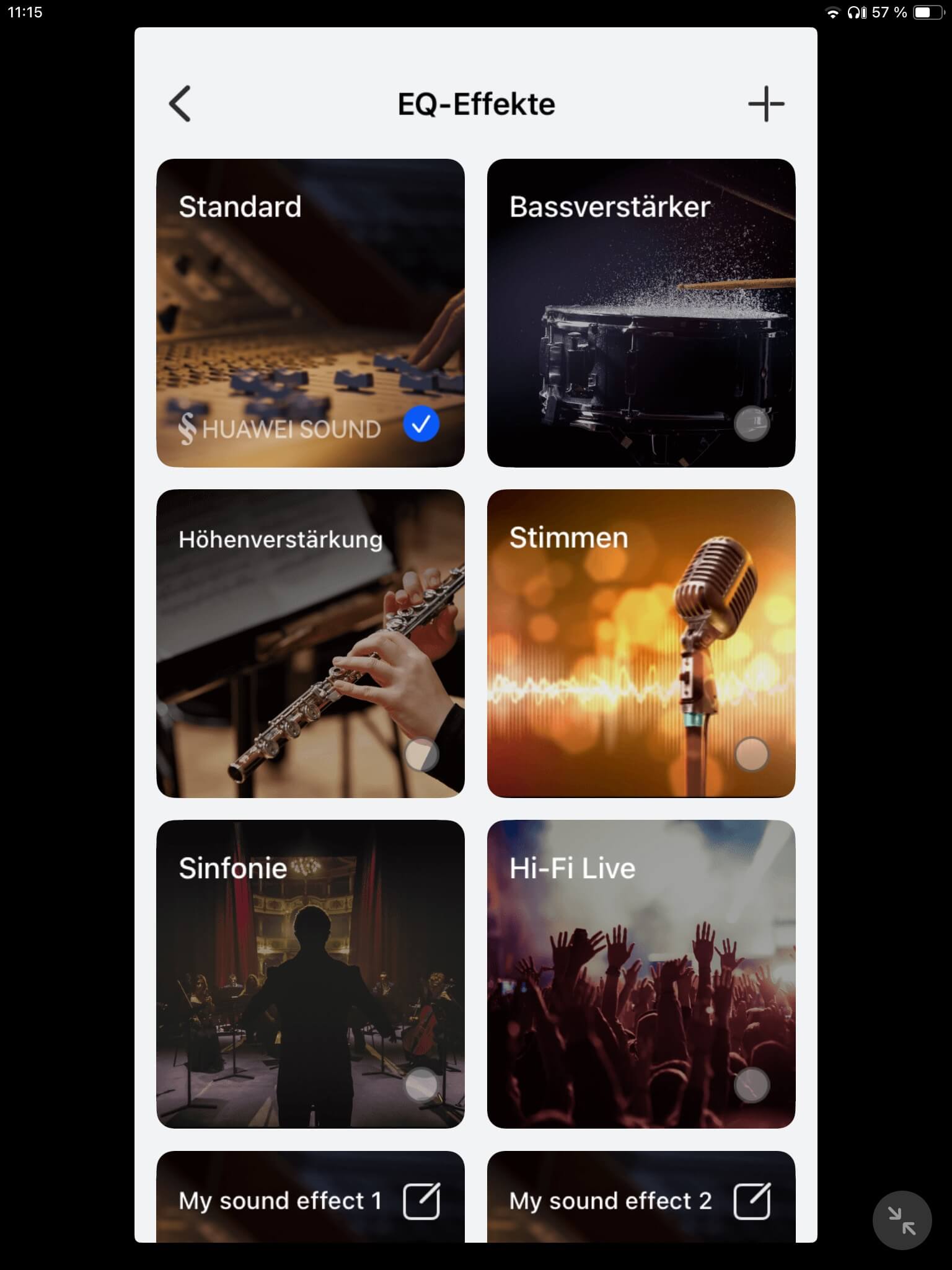Go back from EQ-Effekte
952x1270 pixels.
coord(180,104)
